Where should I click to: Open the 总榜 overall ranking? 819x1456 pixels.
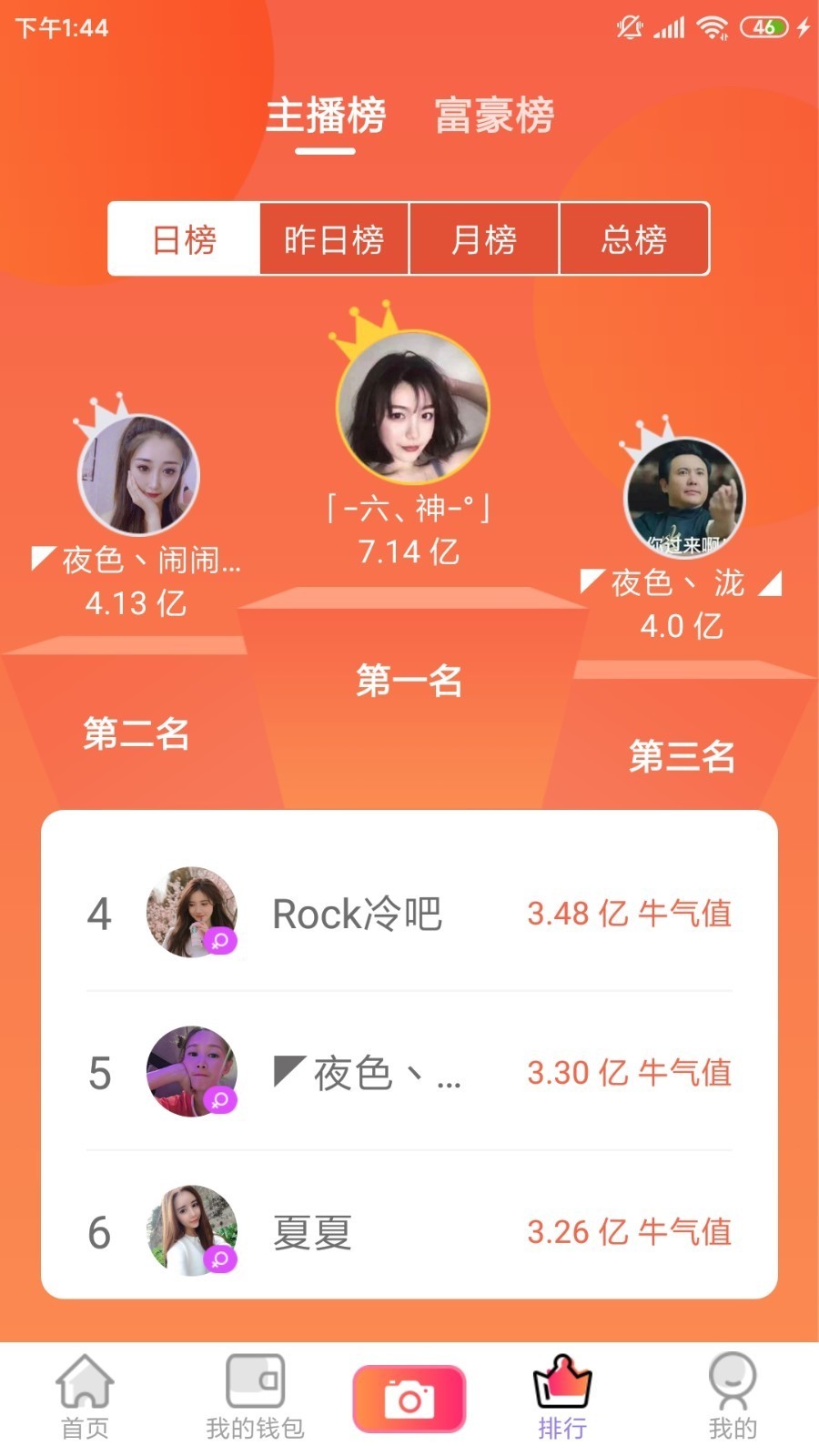(634, 239)
